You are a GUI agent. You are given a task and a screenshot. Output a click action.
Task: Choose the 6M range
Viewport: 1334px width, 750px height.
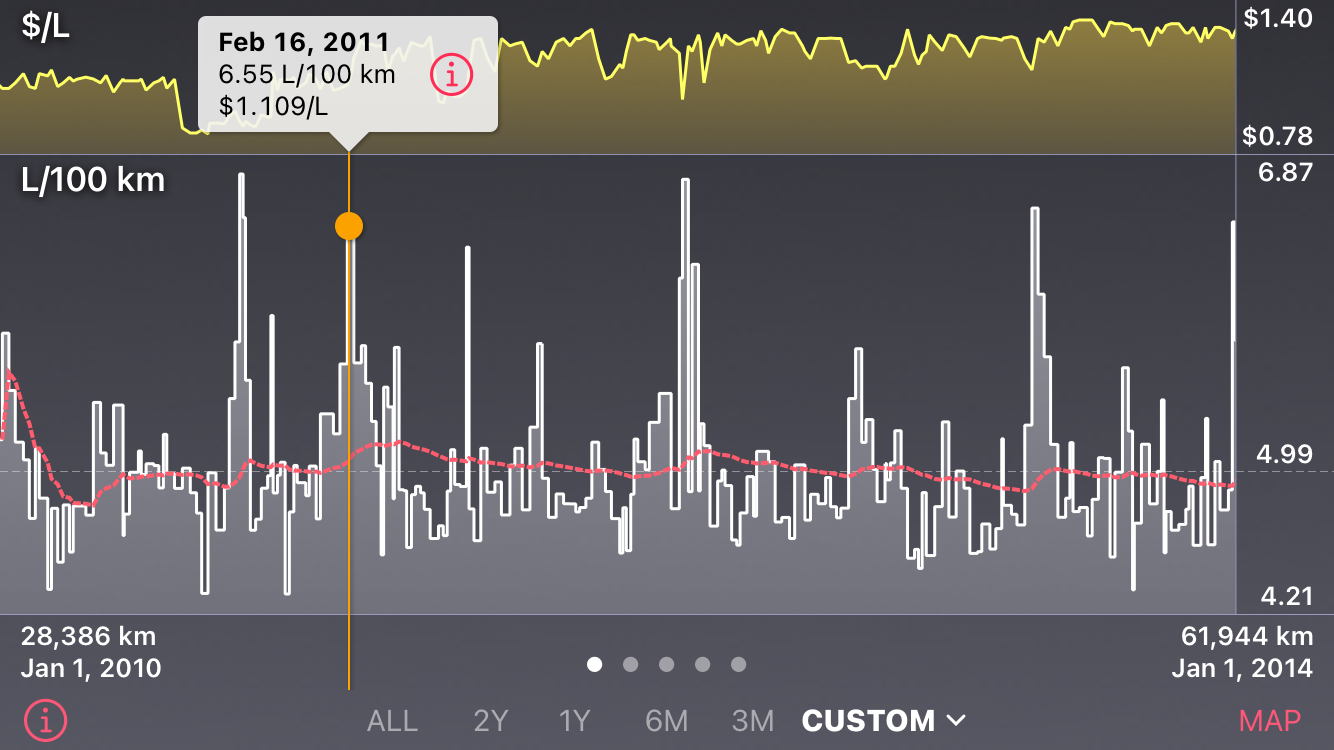pyautogui.click(x=666, y=721)
